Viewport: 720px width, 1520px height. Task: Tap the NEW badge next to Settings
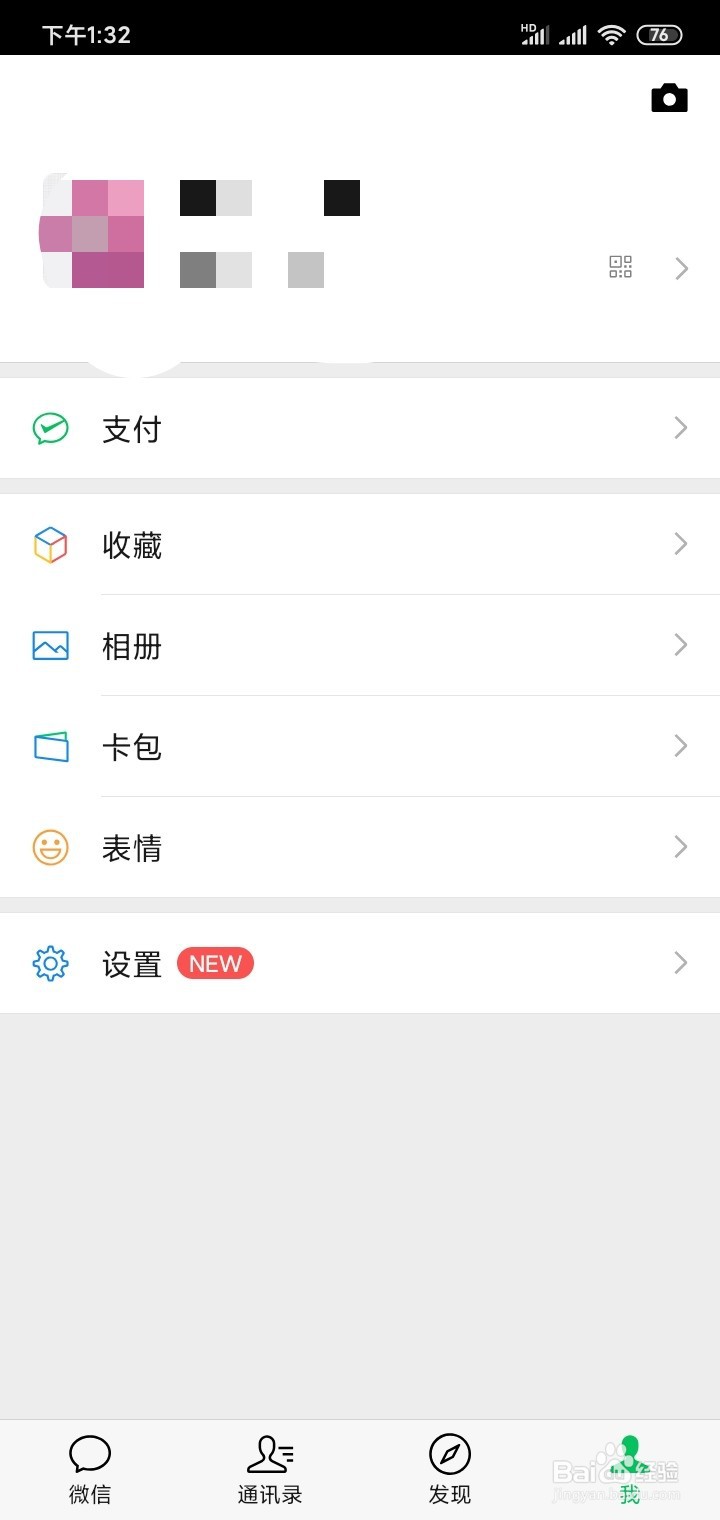(x=215, y=963)
